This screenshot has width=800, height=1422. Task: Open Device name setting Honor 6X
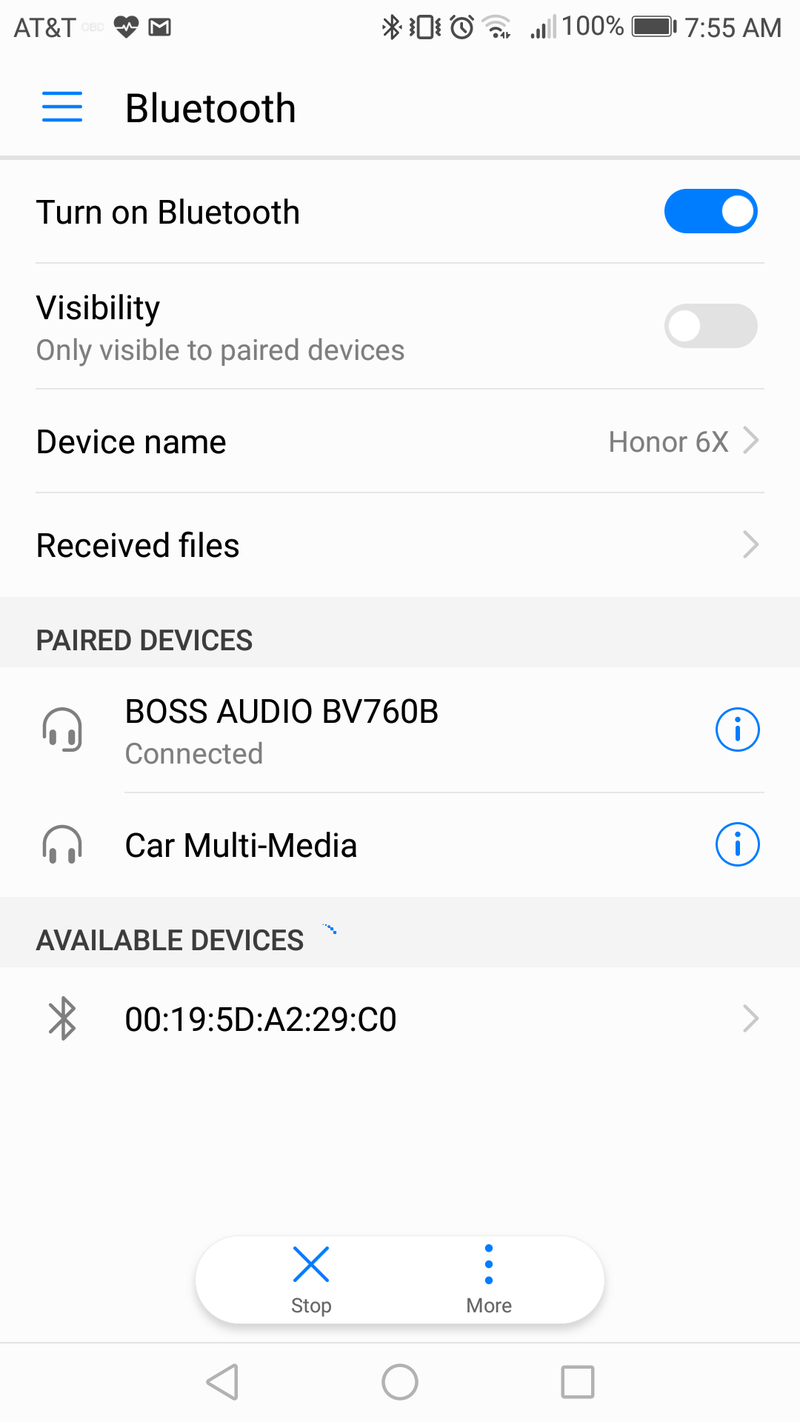click(x=400, y=441)
